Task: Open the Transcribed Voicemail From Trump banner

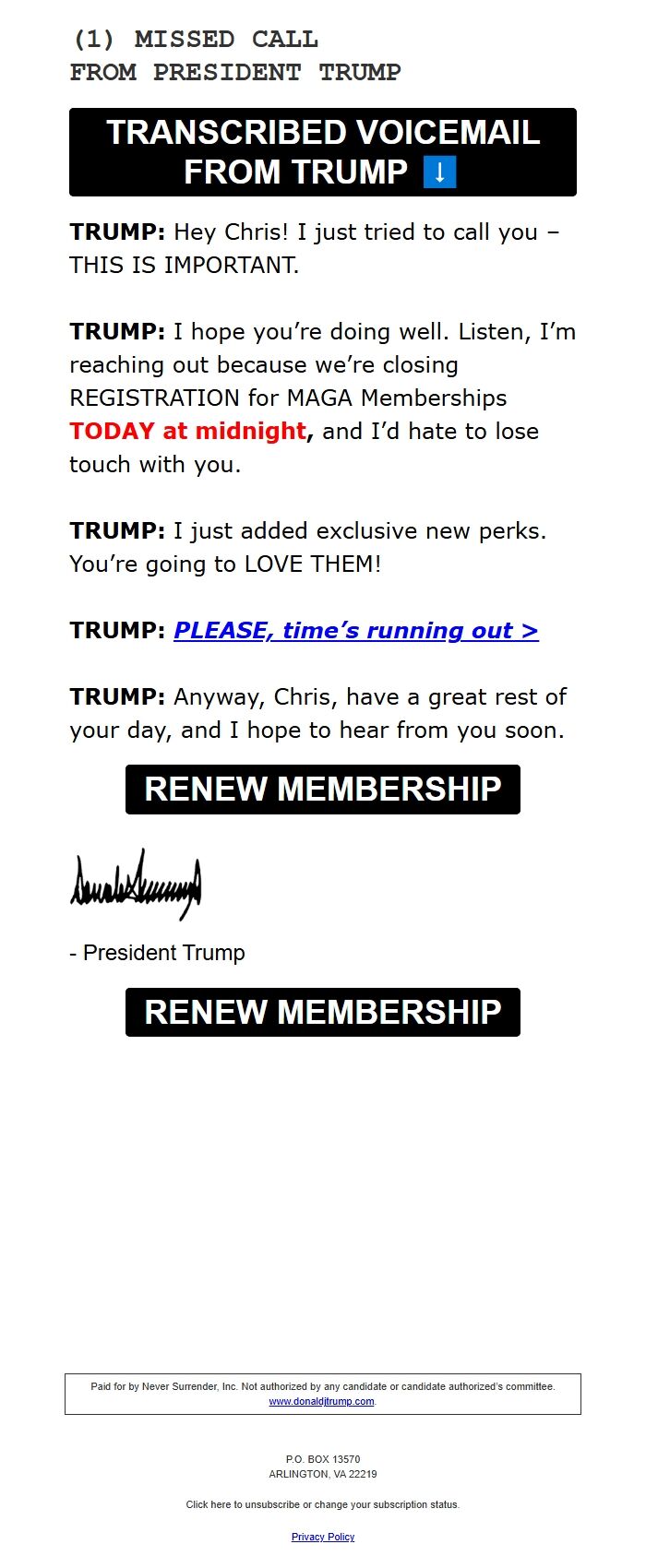Action: tap(322, 152)
